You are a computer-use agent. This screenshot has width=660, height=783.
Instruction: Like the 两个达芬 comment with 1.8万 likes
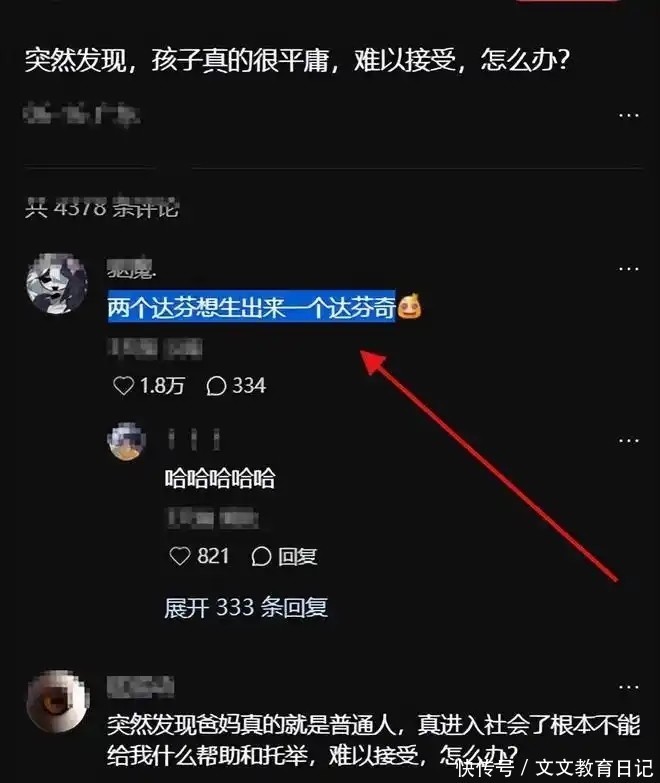(x=124, y=386)
